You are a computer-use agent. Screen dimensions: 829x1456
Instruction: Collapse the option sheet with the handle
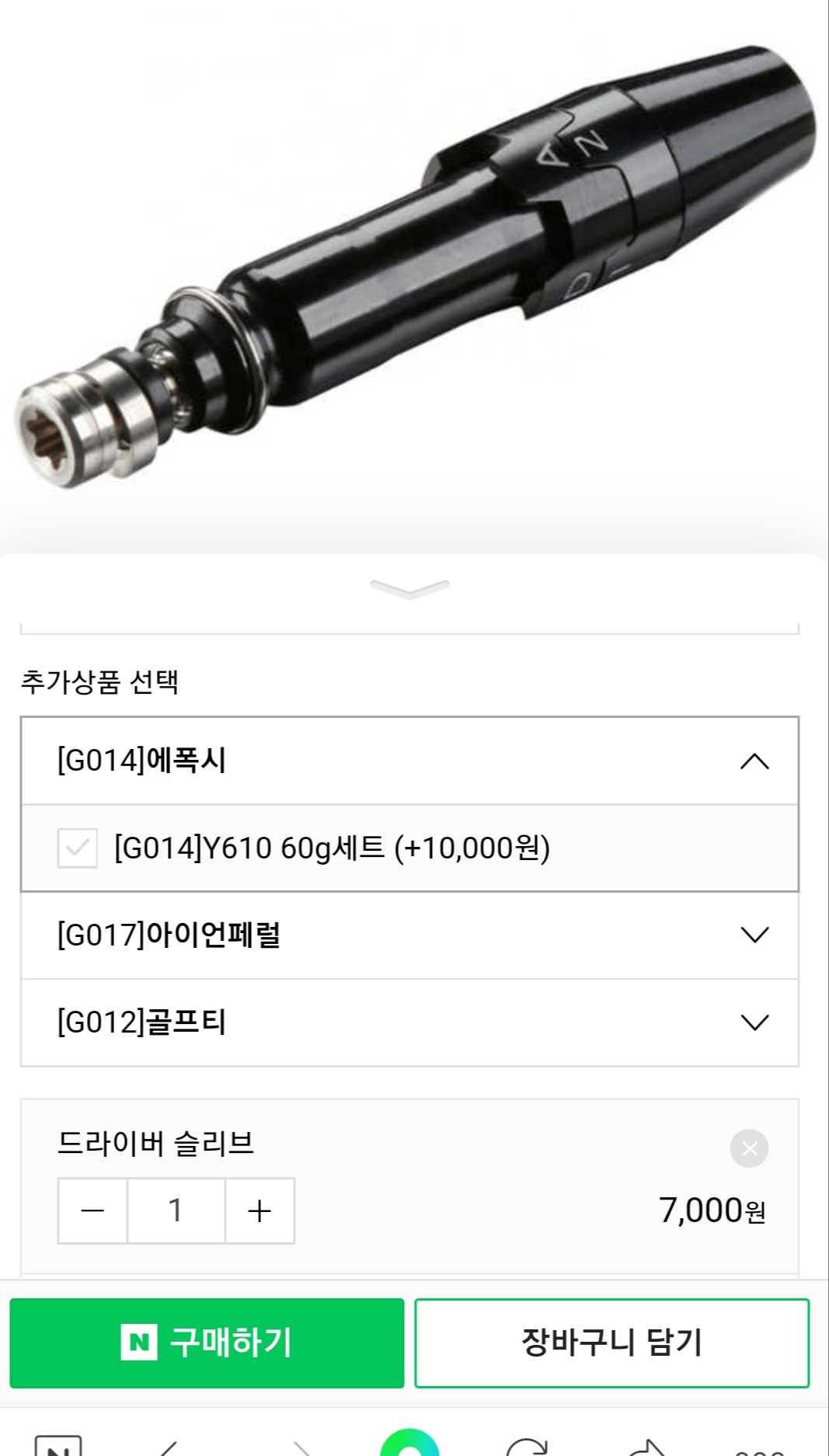tap(409, 588)
